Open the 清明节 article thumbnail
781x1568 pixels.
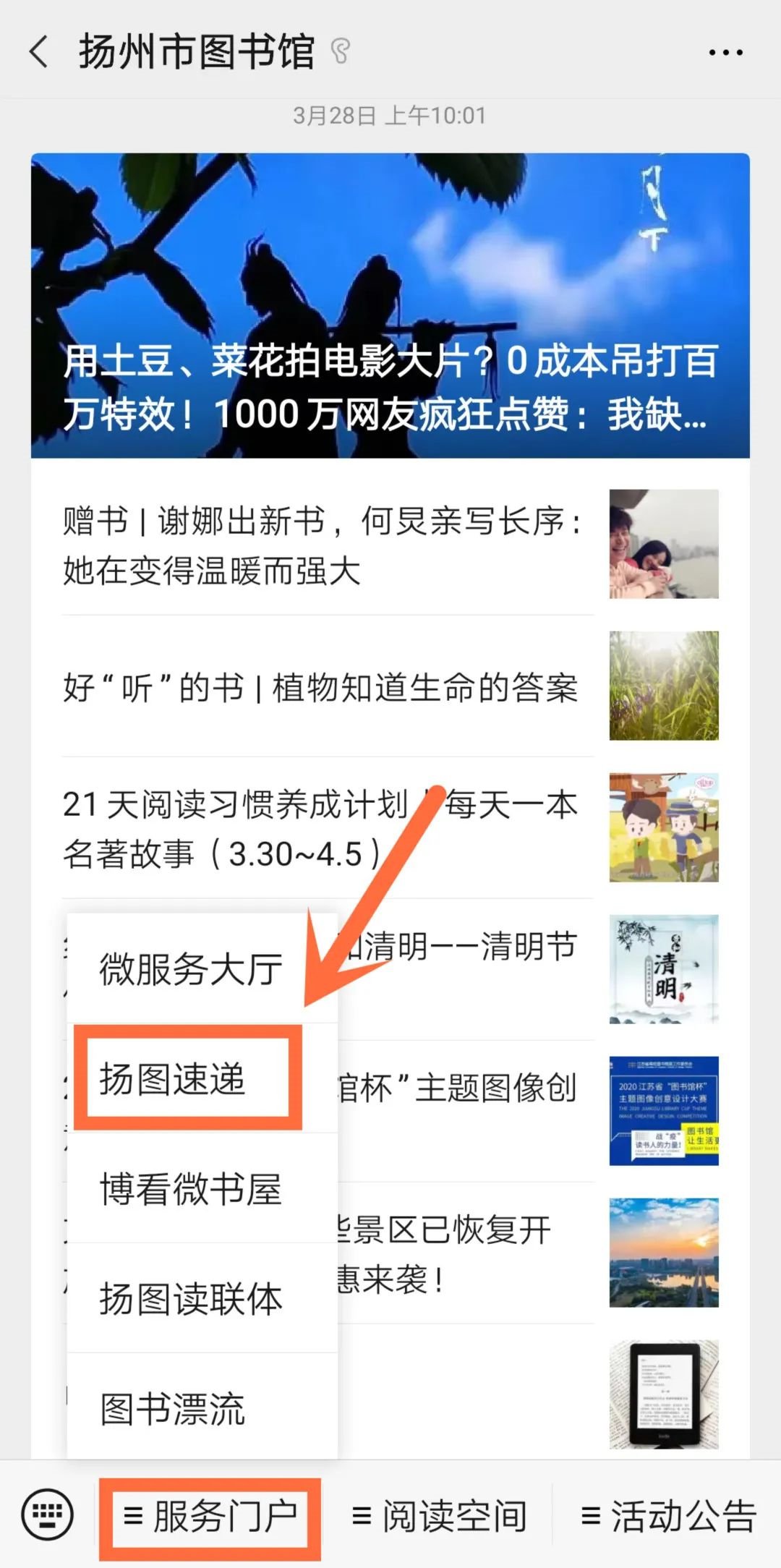coord(663,969)
